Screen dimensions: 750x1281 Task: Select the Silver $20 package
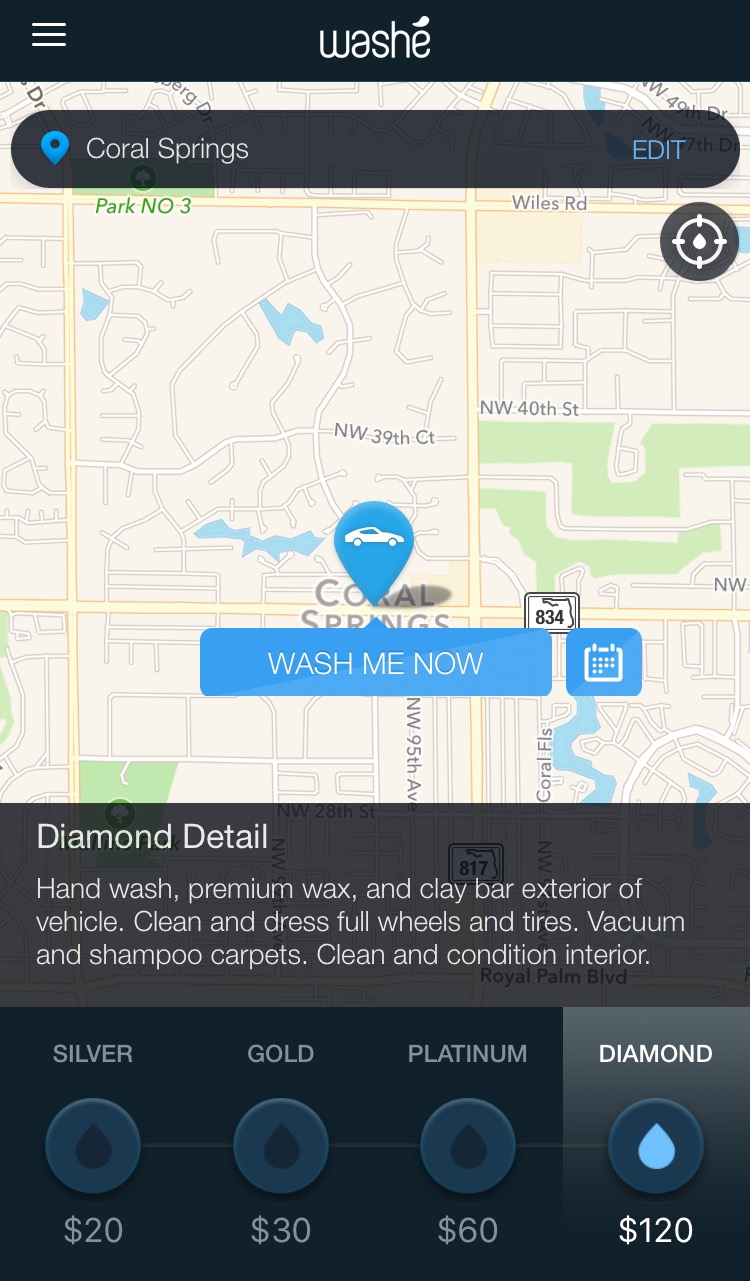click(93, 1145)
